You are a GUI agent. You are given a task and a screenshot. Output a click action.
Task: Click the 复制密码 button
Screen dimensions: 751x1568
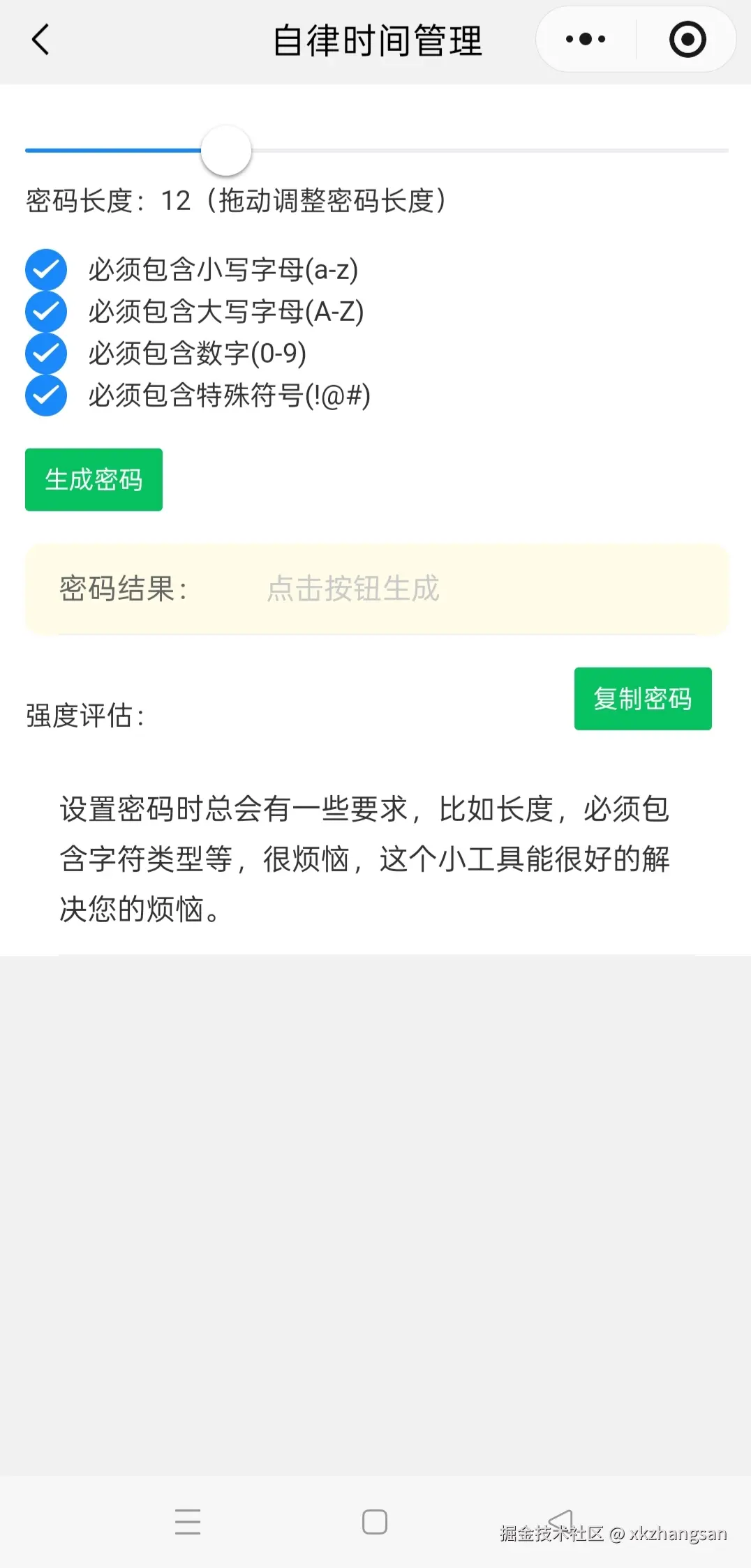coord(641,698)
